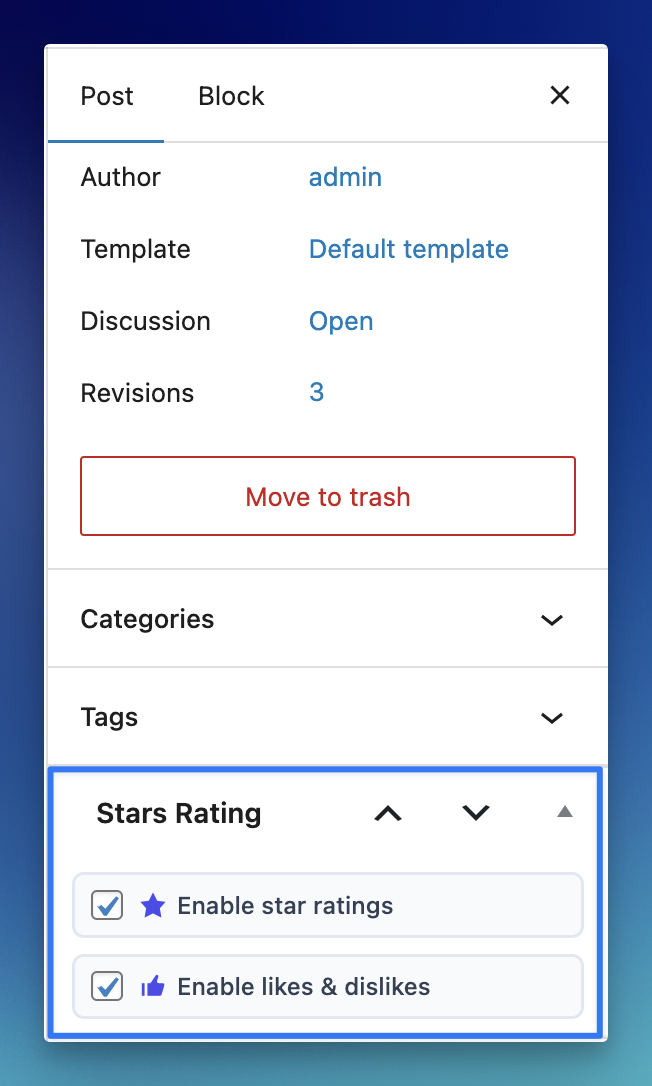Tap the Move to trash button
This screenshot has height=1086, width=652.
(x=328, y=497)
